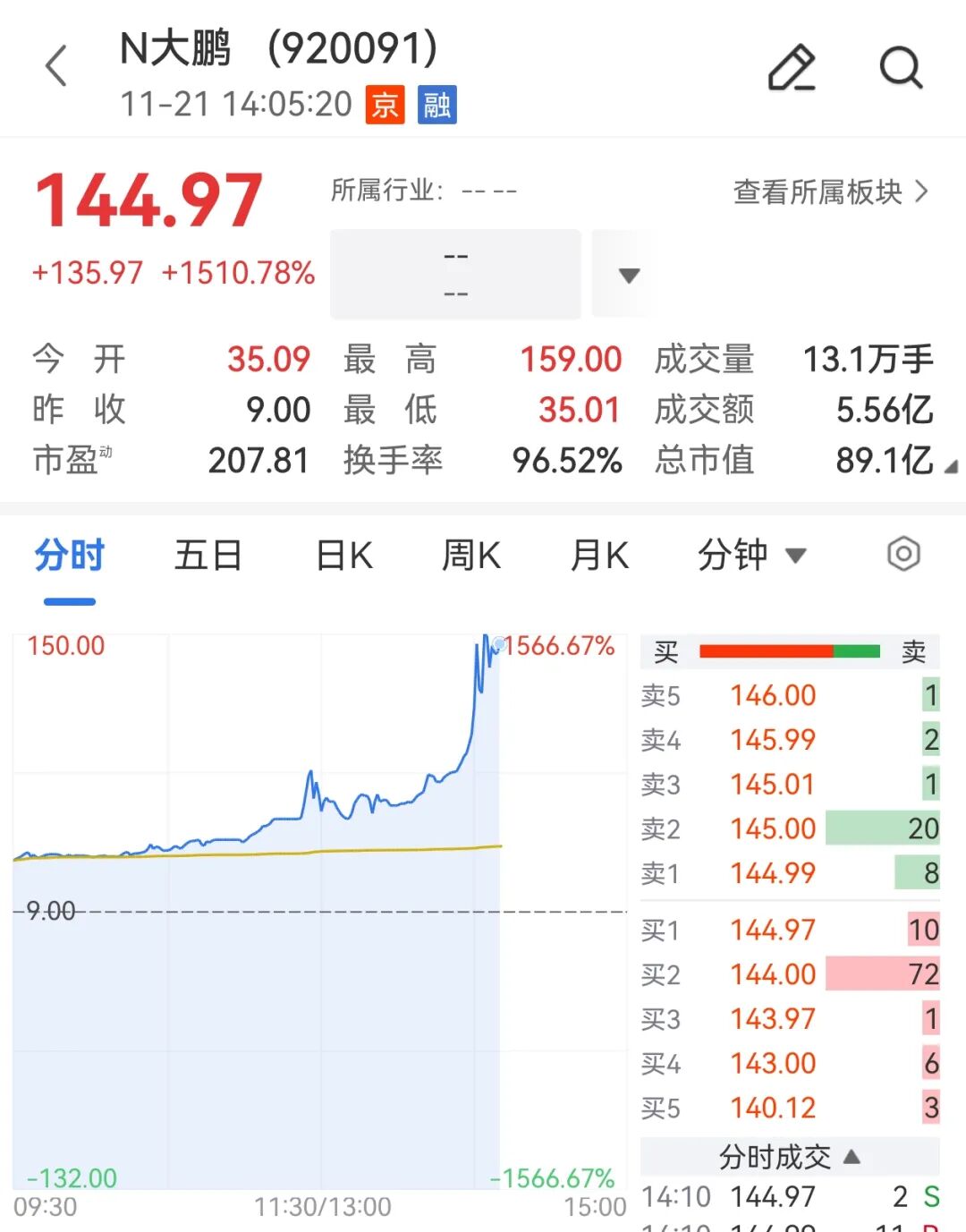The image size is (966, 1232).
Task: Switch to the 日K daily chart tab
Action: [x=343, y=554]
